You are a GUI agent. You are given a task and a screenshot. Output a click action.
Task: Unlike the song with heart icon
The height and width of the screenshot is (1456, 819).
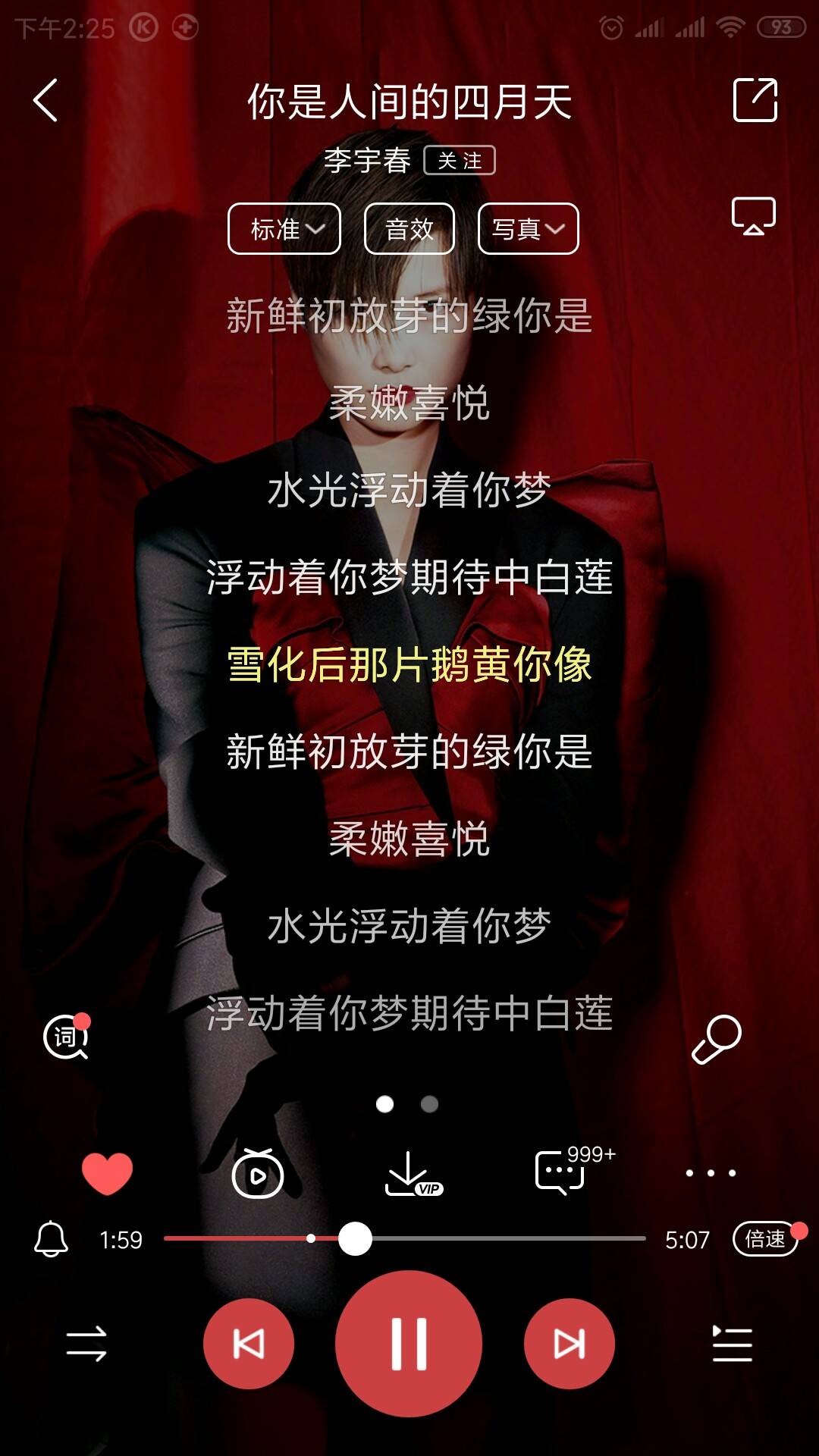point(107,1173)
